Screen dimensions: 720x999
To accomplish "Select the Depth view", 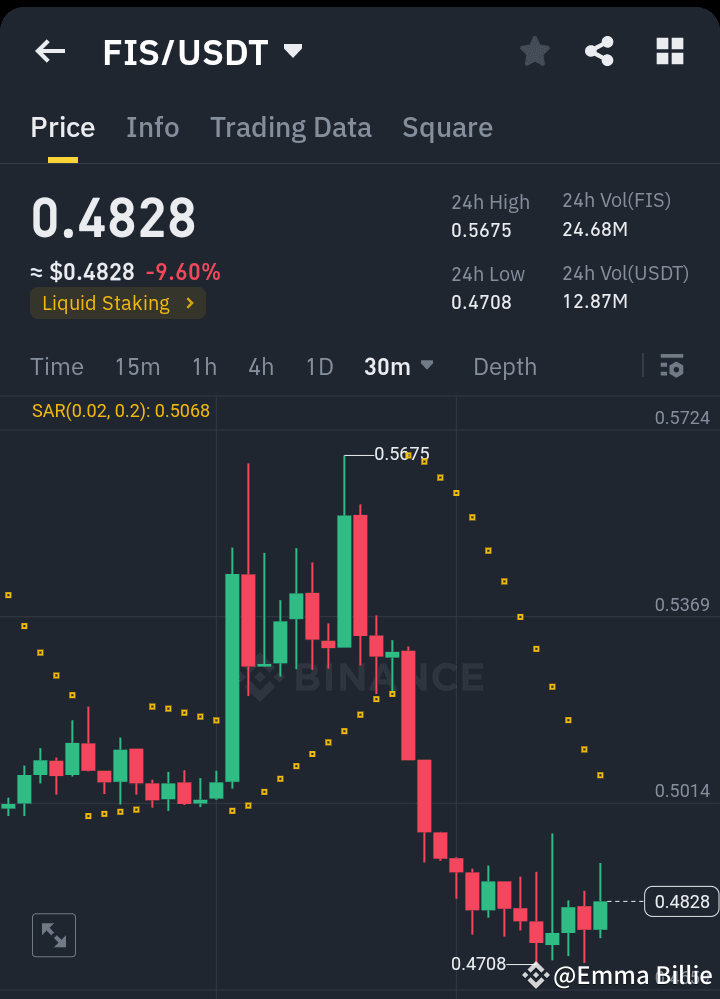I will (505, 367).
